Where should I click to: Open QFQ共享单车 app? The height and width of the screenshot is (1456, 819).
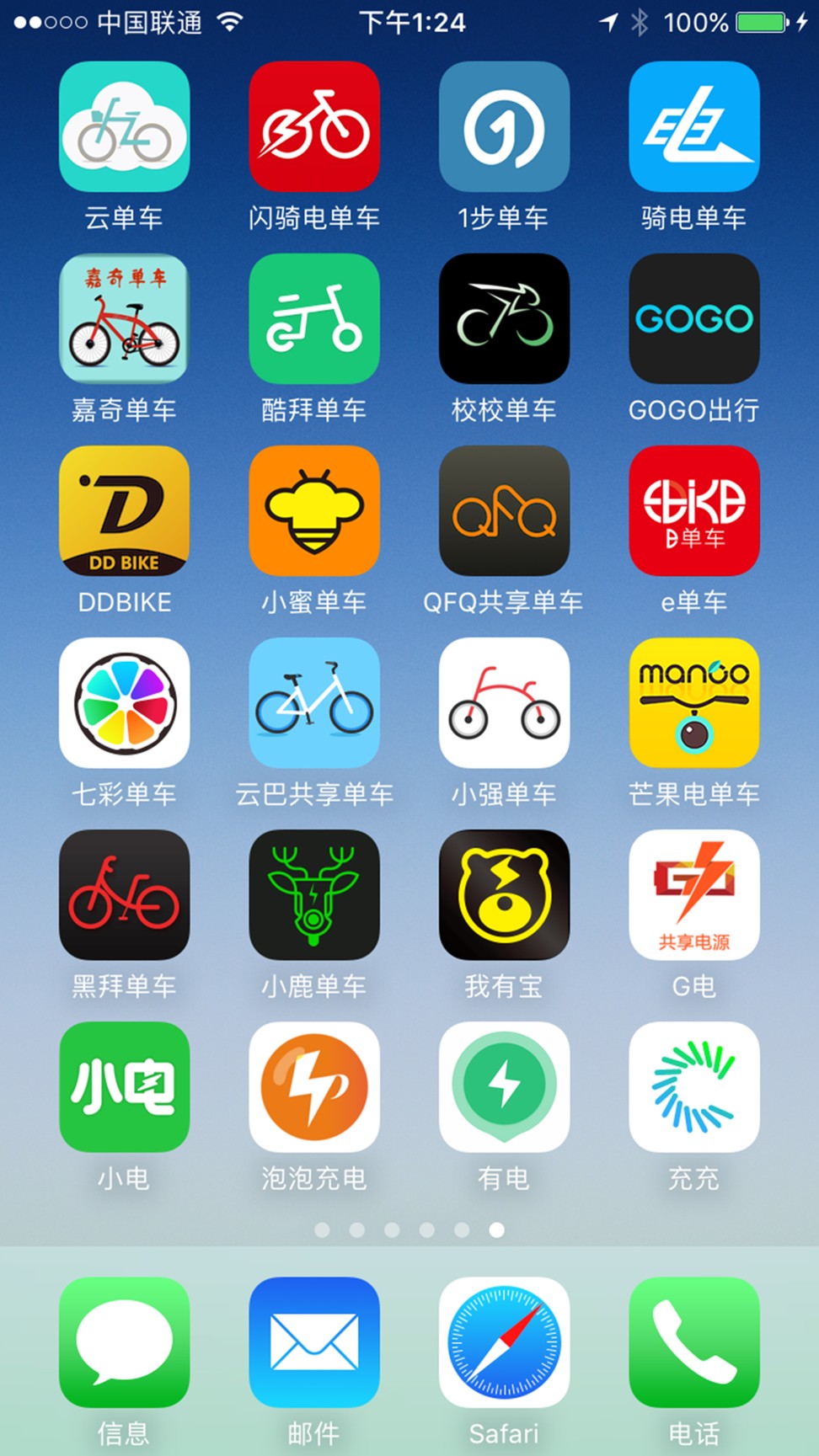504,510
